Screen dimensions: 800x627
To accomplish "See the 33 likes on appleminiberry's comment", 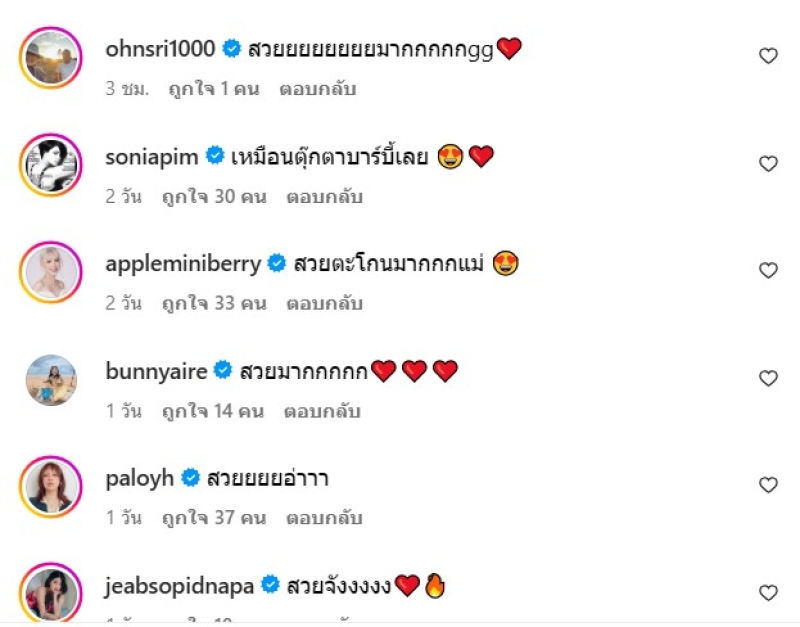I will coord(213,304).
